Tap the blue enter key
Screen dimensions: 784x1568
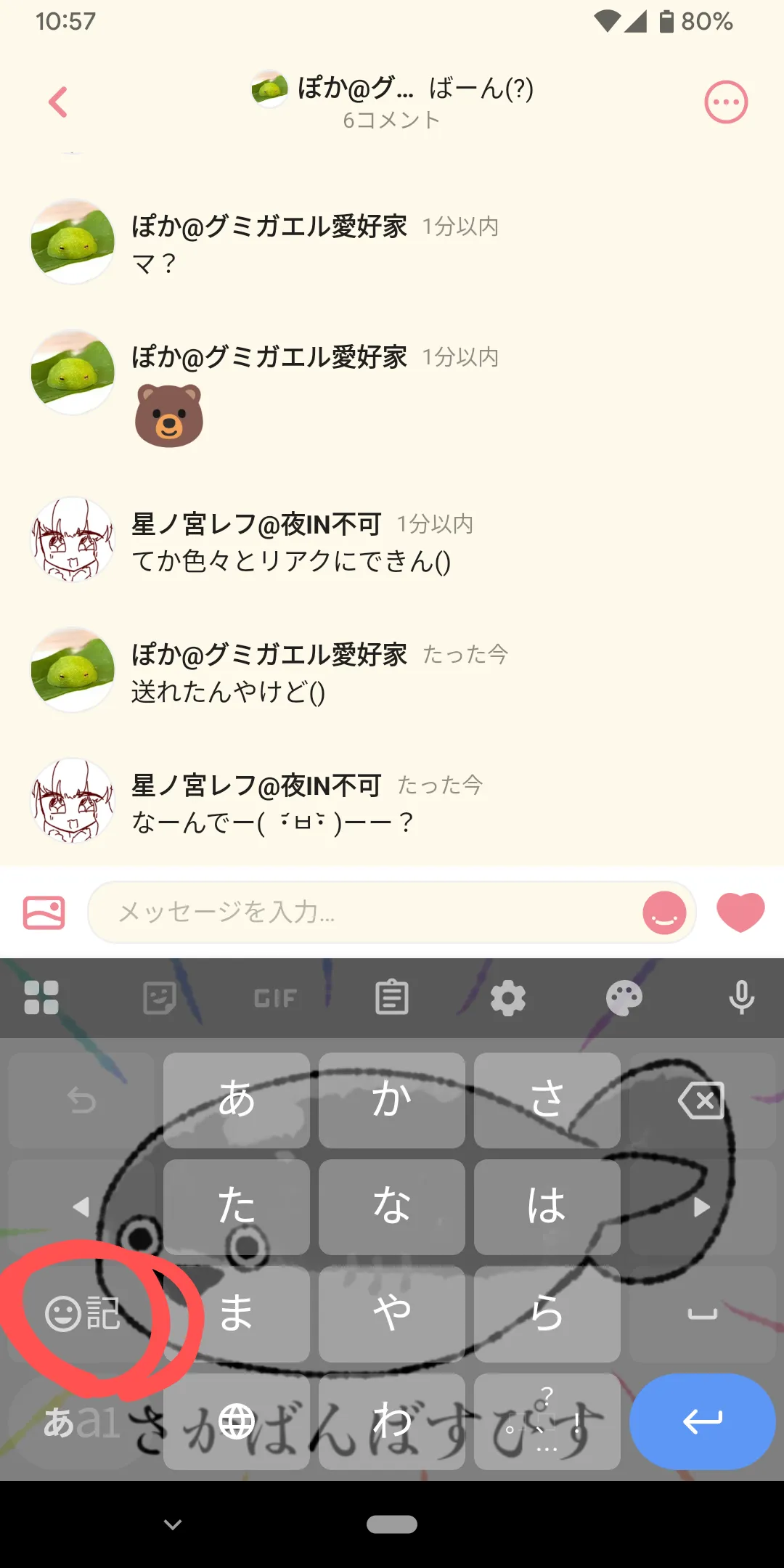point(702,1421)
